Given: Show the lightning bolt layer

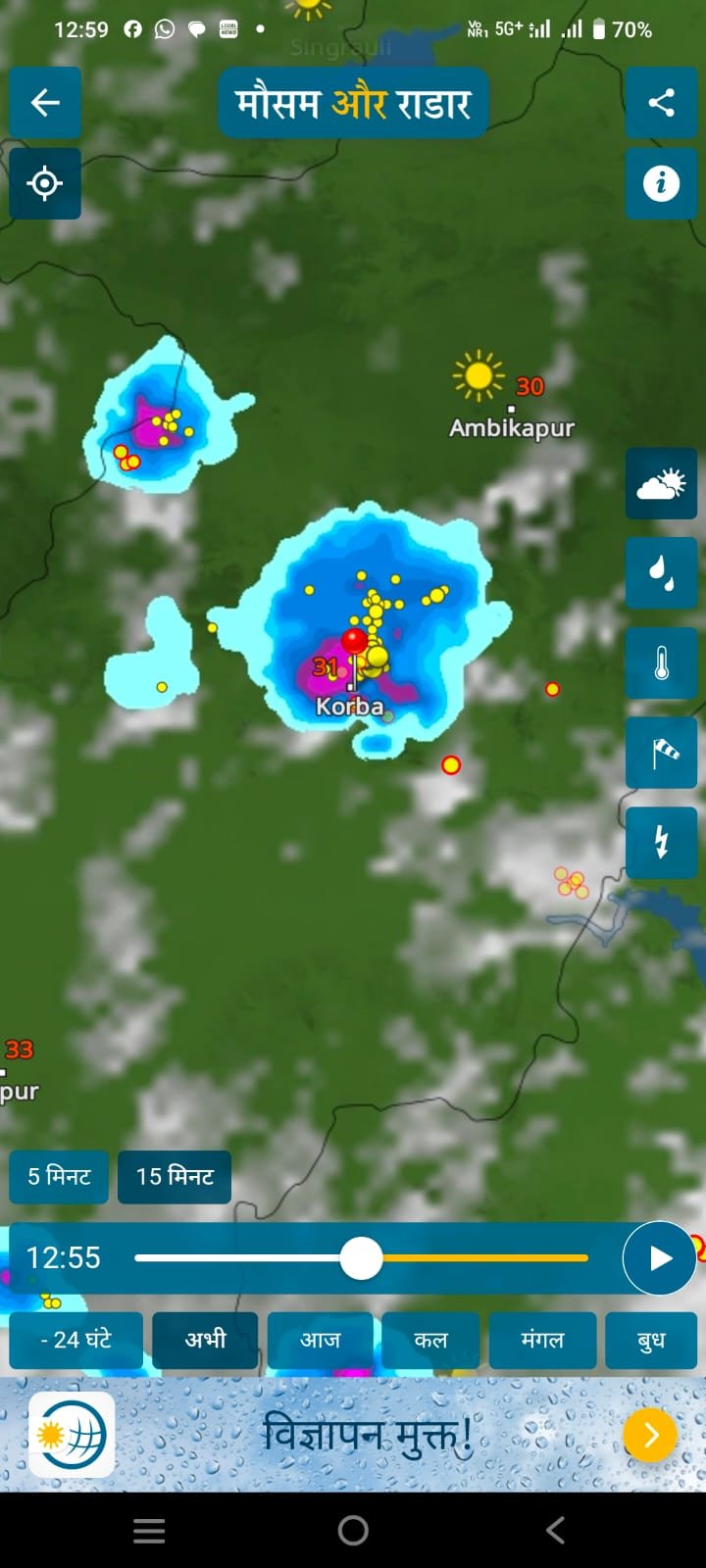Looking at the screenshot, I should coord(661,842).
